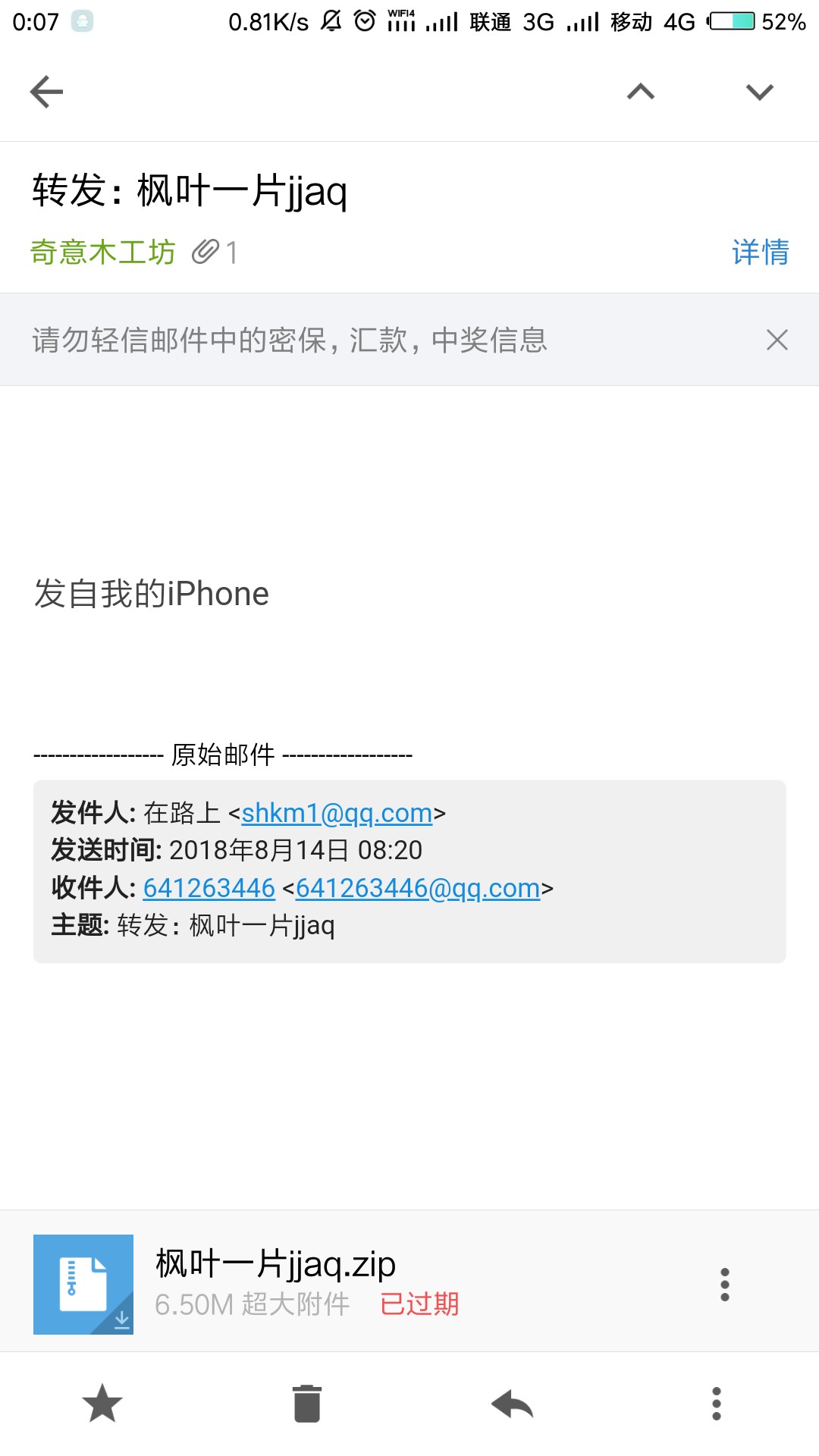
Task: Star this email
Action: click(x=102, y=1404)
